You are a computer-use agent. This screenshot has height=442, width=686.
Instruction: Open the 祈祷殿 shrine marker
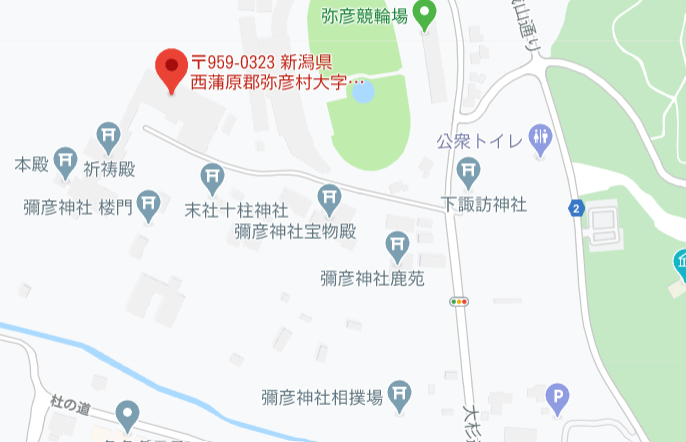tap(110, 135)
